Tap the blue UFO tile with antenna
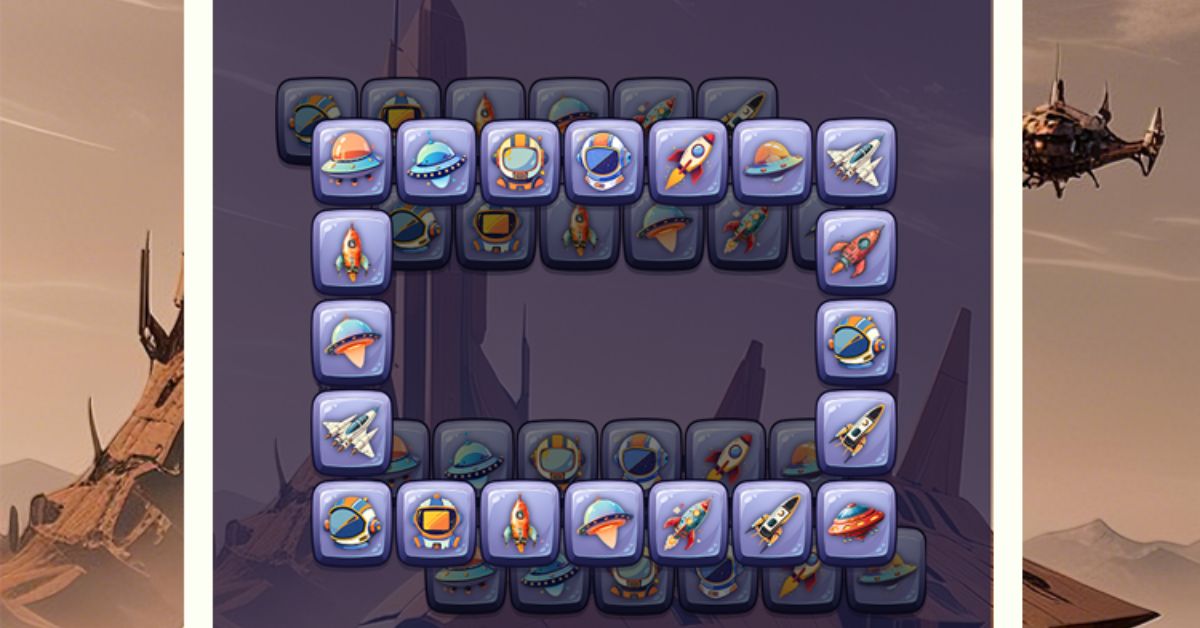This screenshot has width=1200, height=628. pyautogui.click(x=435, y=160)
